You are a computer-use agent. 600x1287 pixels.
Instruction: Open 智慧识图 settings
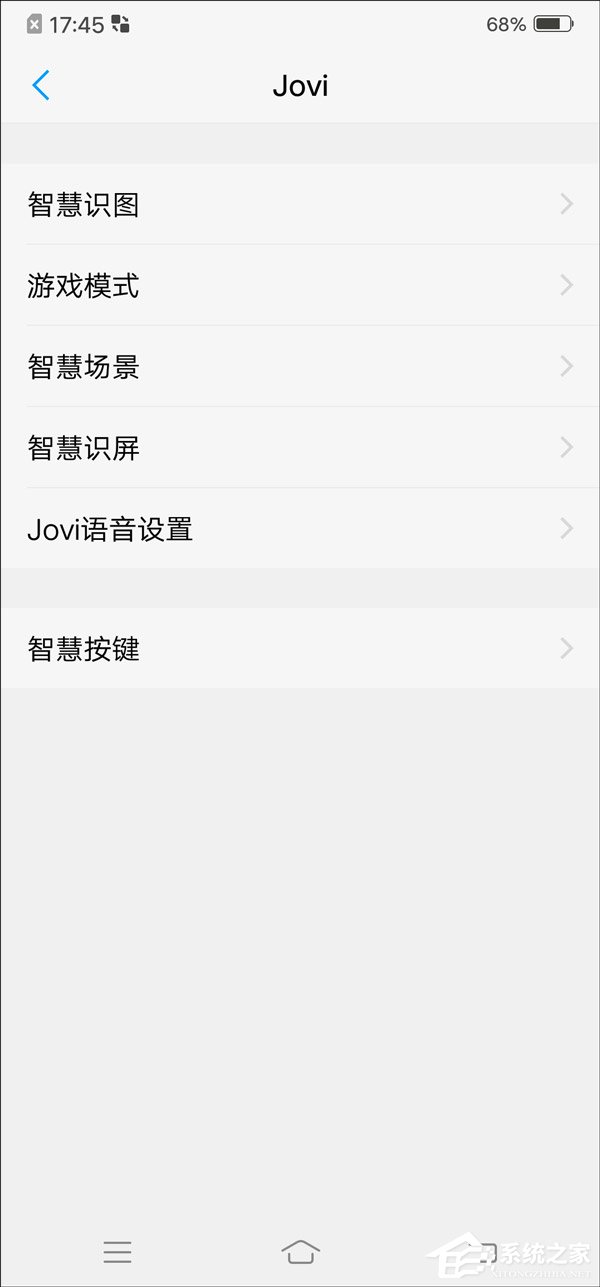pos(300,205)
